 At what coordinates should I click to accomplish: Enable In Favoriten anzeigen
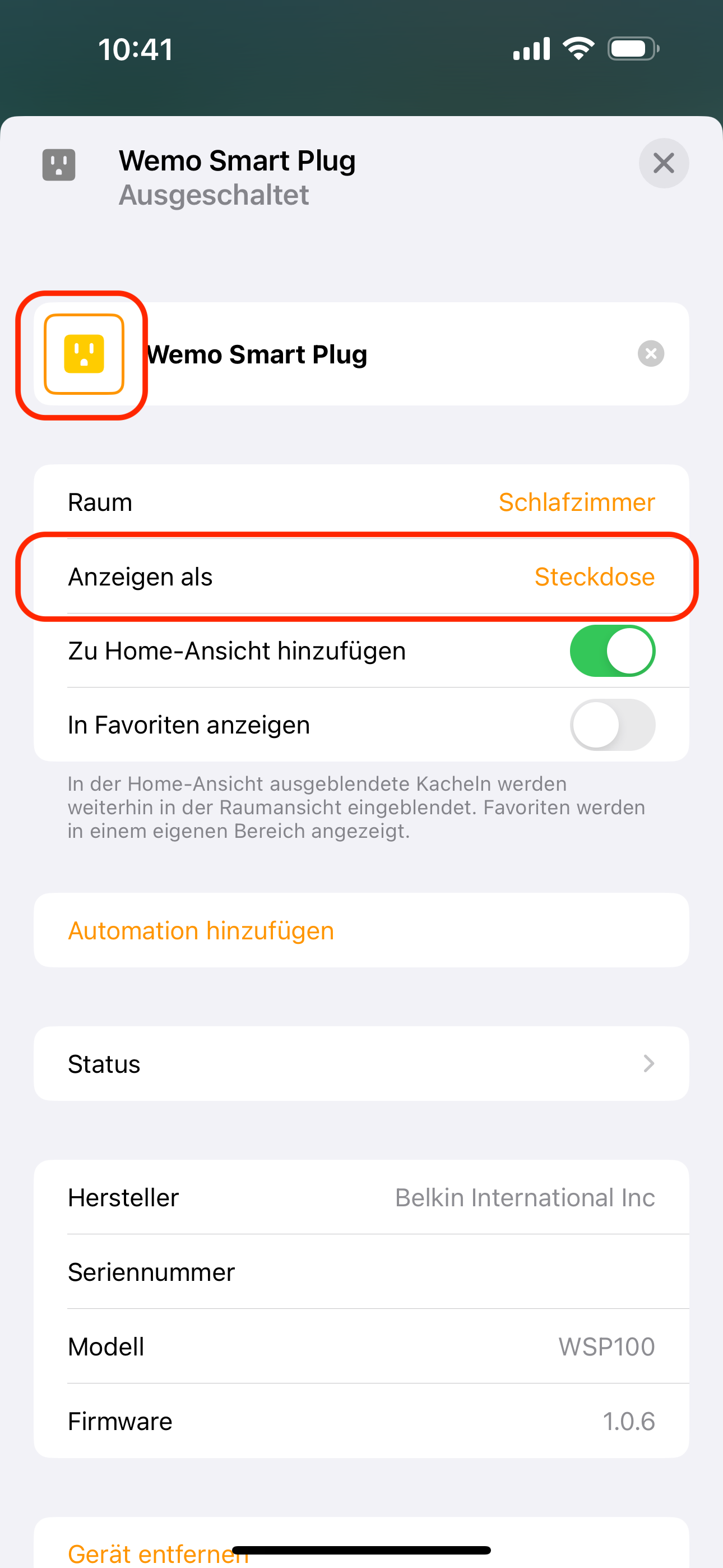click(612, 725)
